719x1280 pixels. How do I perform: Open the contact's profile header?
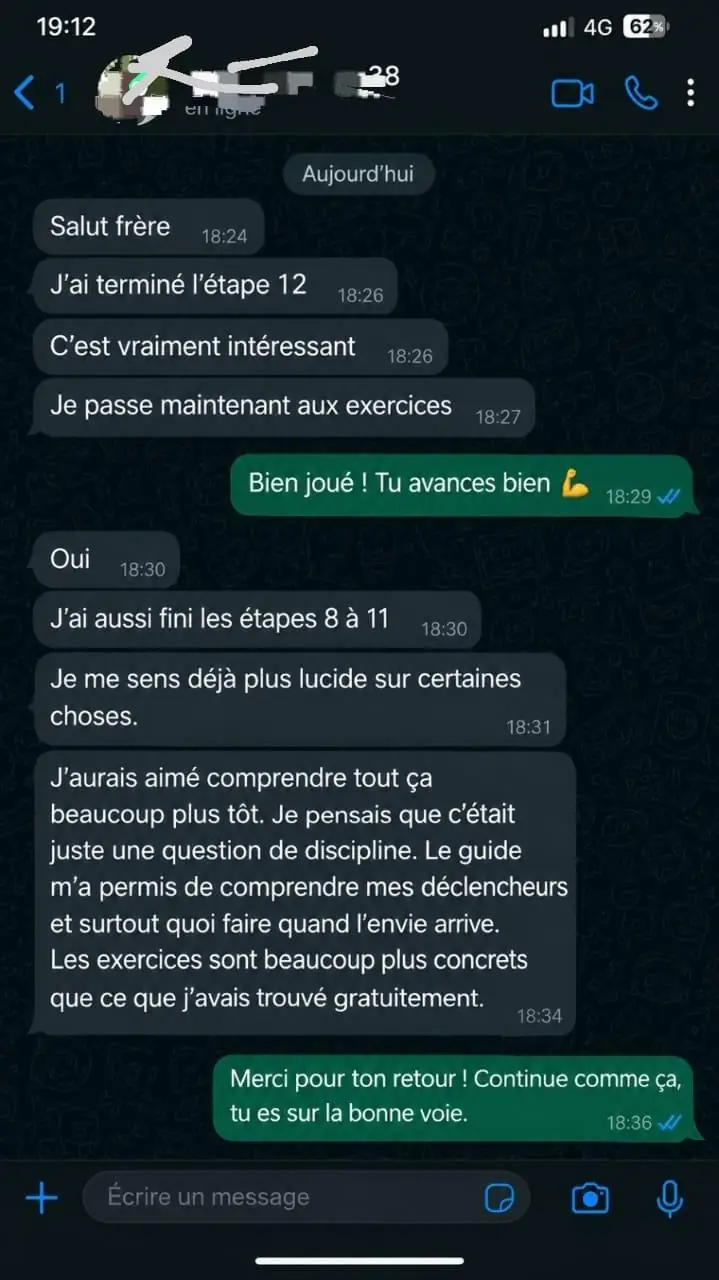(250, 88)
